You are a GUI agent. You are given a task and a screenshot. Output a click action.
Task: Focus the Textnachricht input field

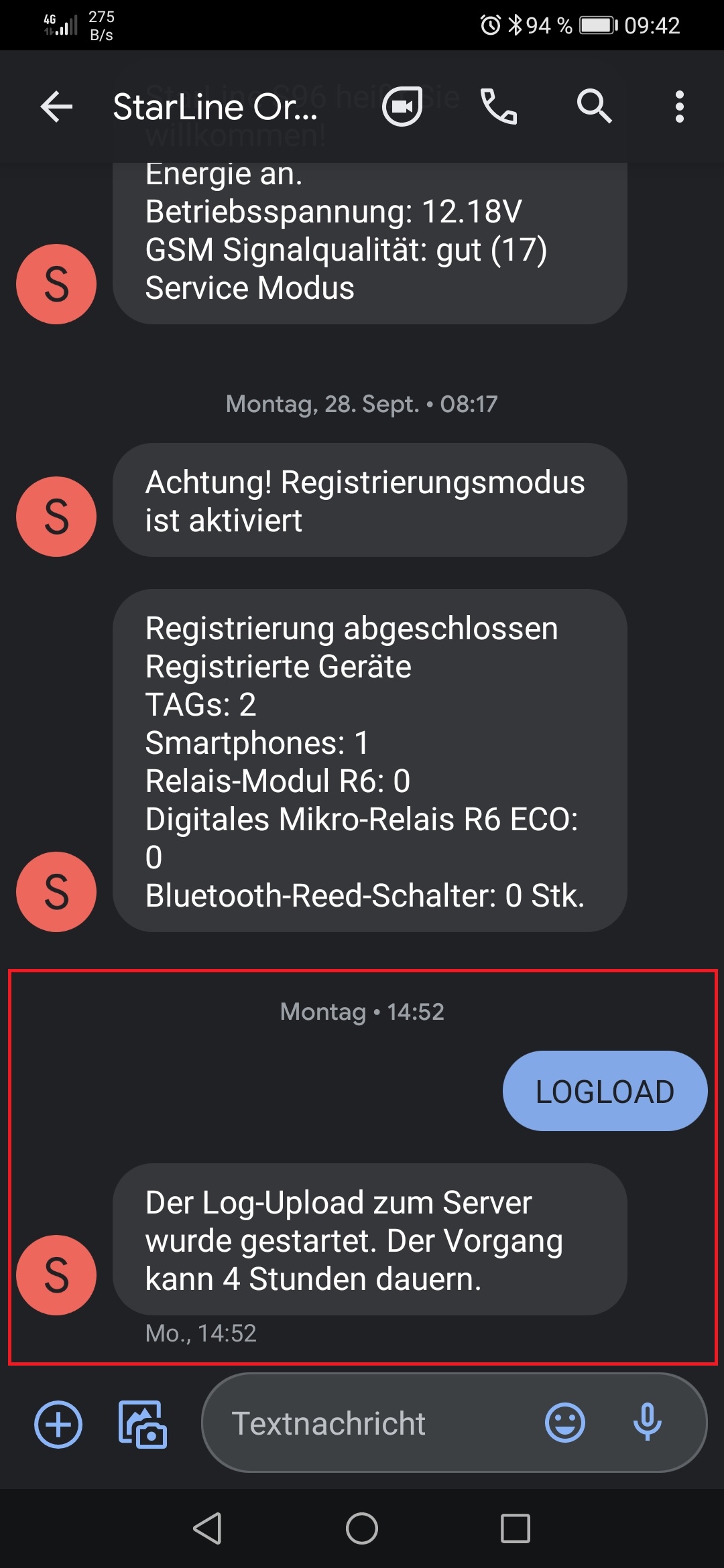coord(375,1424)
